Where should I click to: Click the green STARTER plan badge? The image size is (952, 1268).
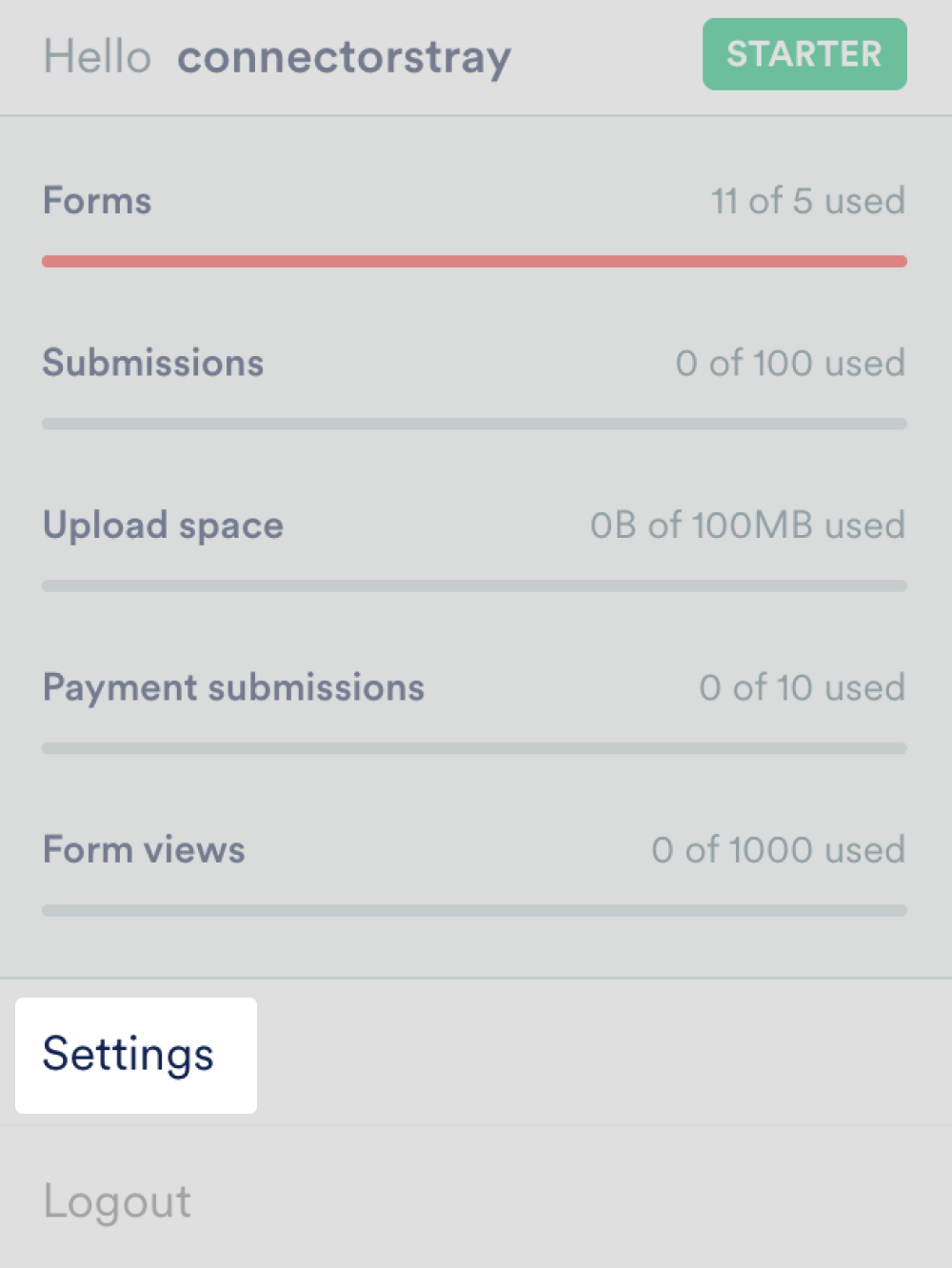coord(804,54)
